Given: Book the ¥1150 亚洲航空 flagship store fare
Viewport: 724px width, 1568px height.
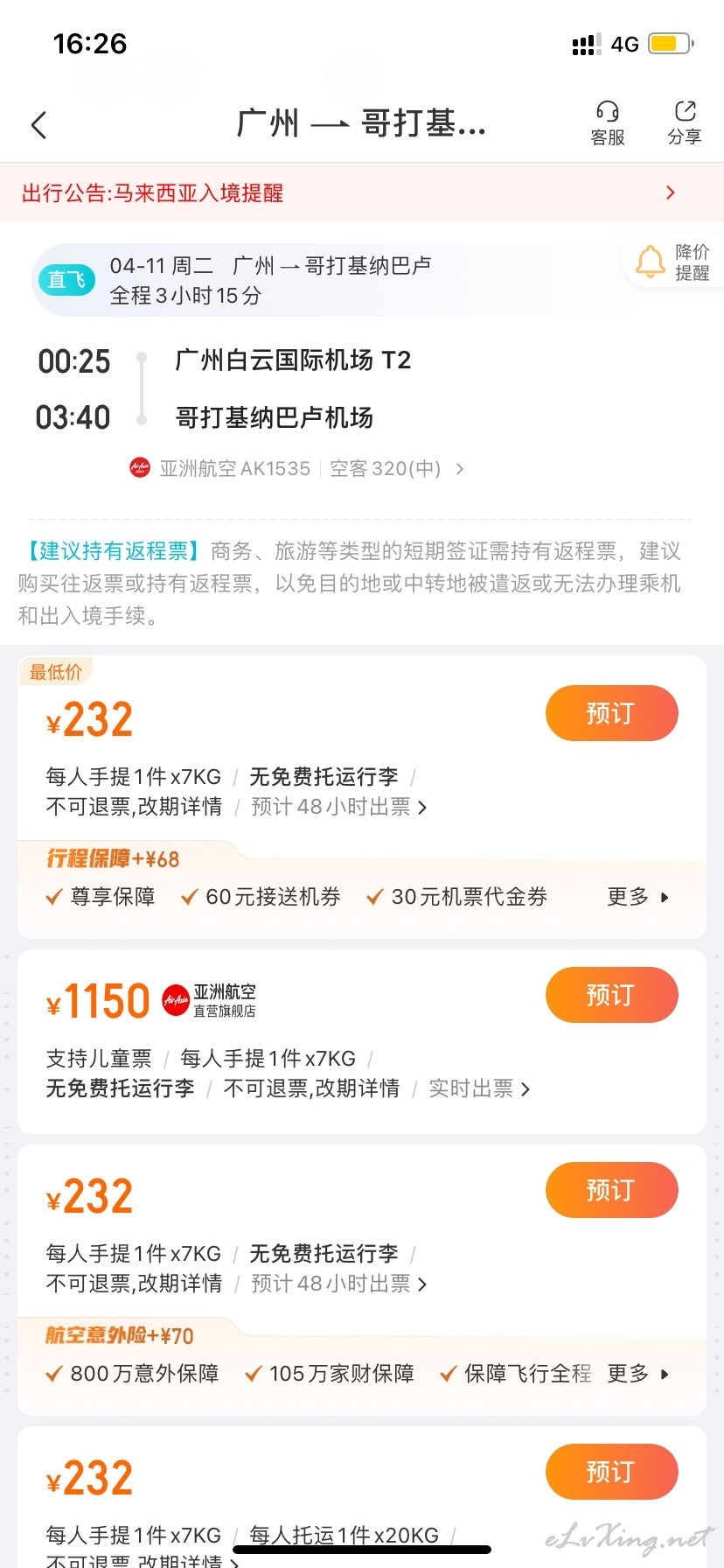Looking at the screenshot, I should [x=611, y=995].
